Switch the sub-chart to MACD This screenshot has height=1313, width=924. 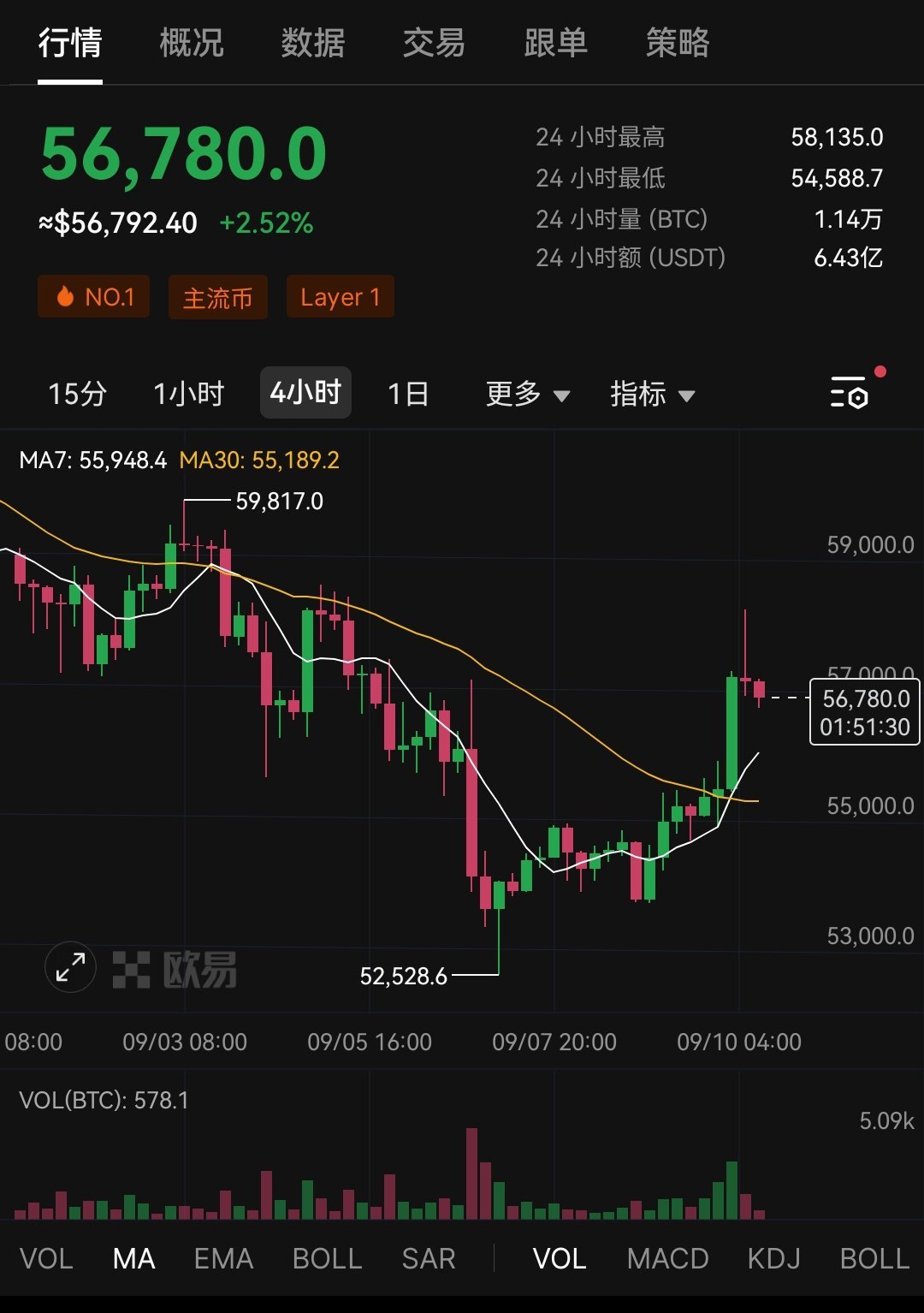pos(668,1259)
